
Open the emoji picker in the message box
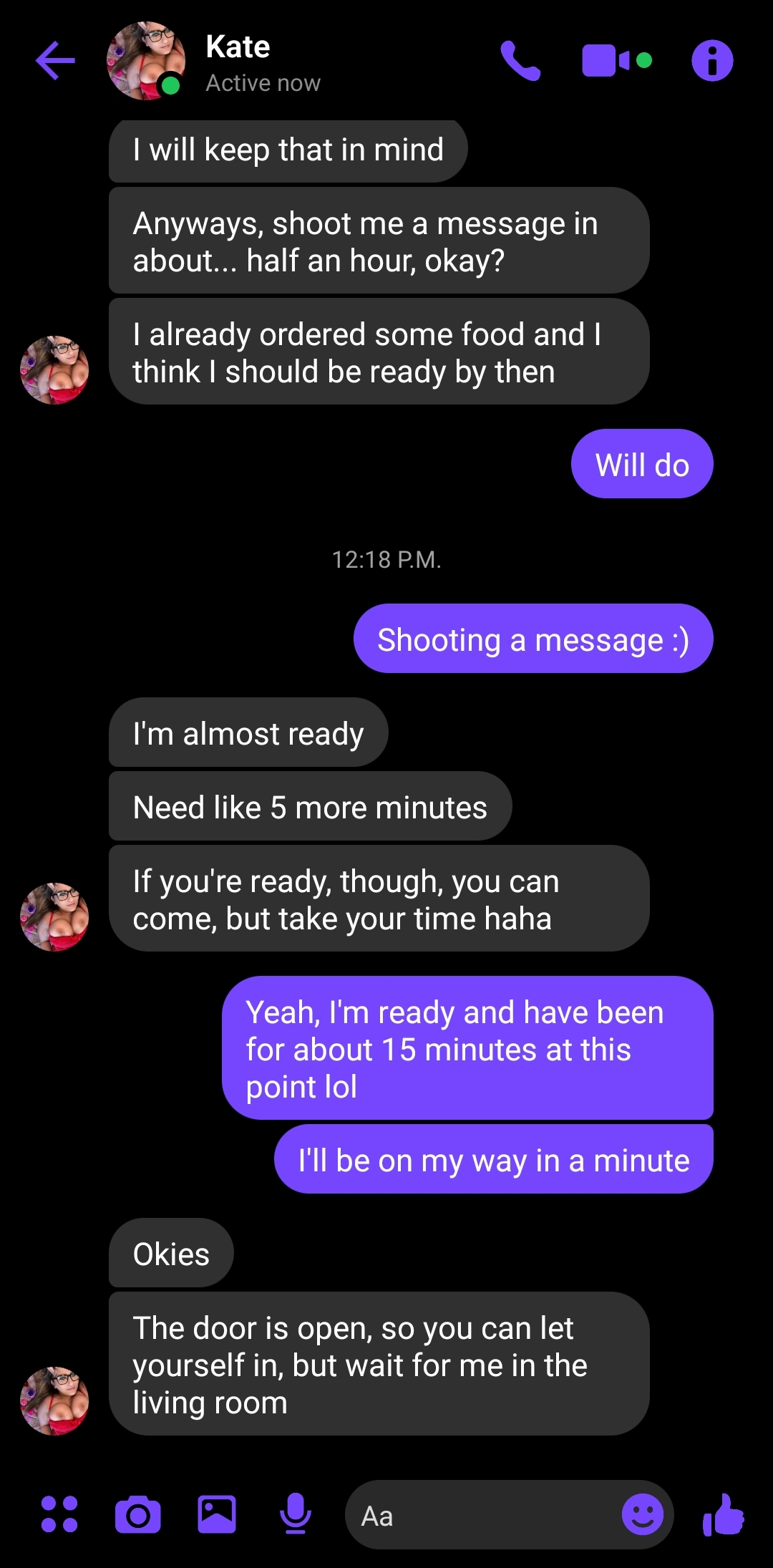coord(642,1515)
